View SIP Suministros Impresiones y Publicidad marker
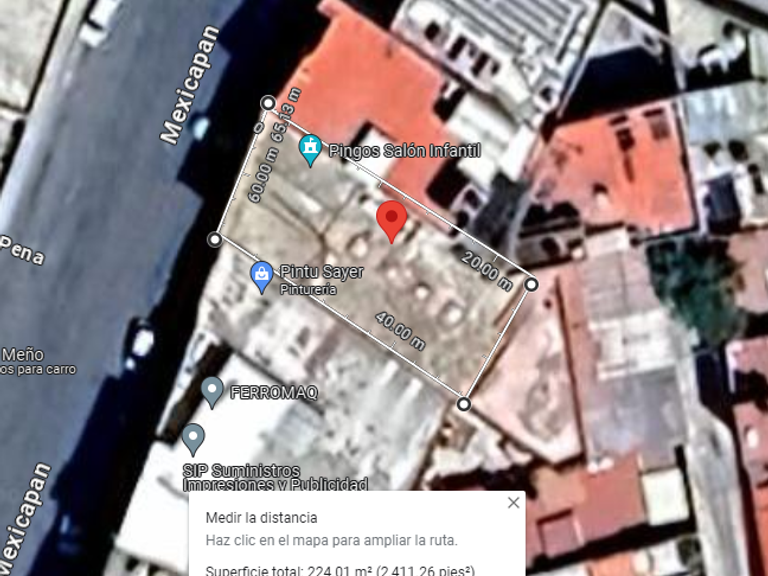 click(x=193, y=438)
